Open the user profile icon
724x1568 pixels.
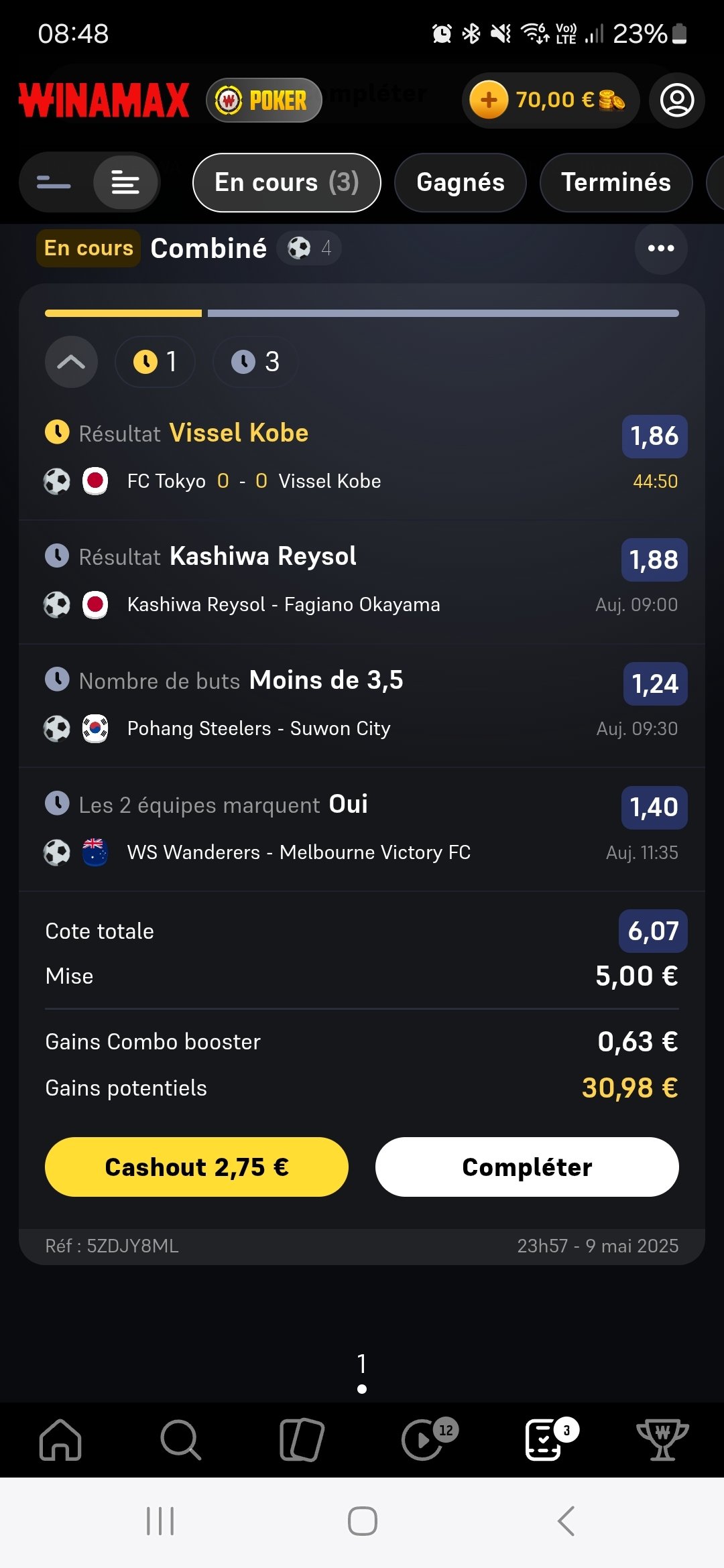[677, 101]
